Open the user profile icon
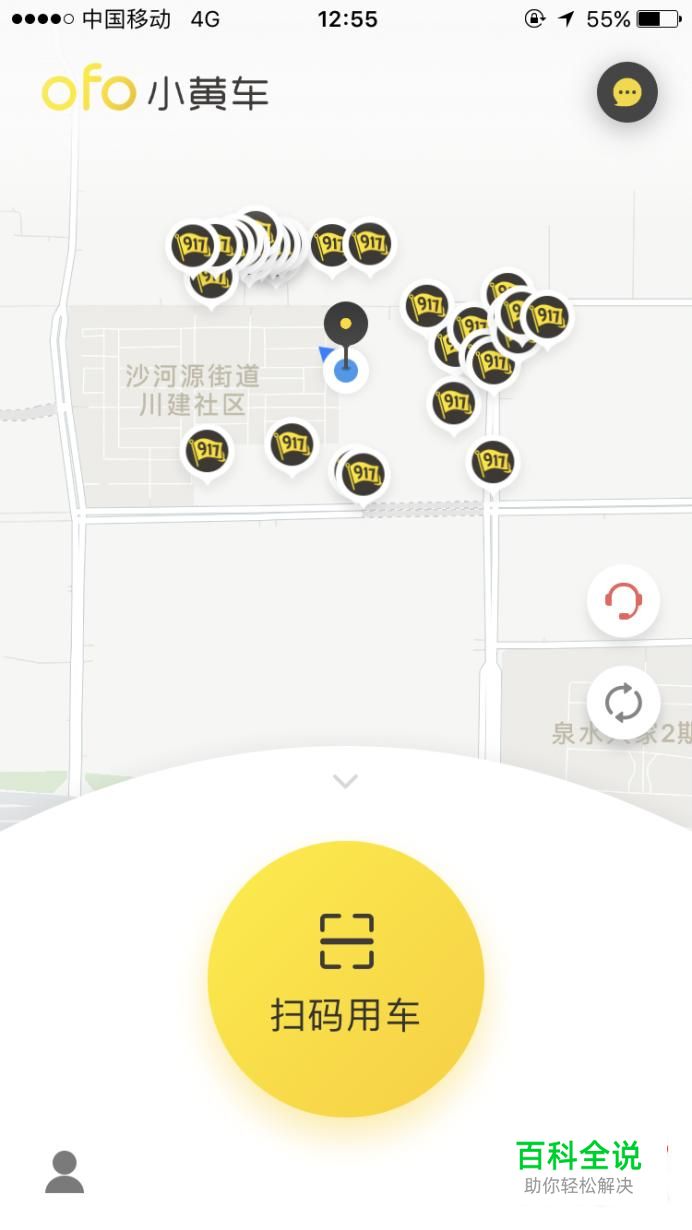Screen dimensions: 692x1230 pos(65,1172)
